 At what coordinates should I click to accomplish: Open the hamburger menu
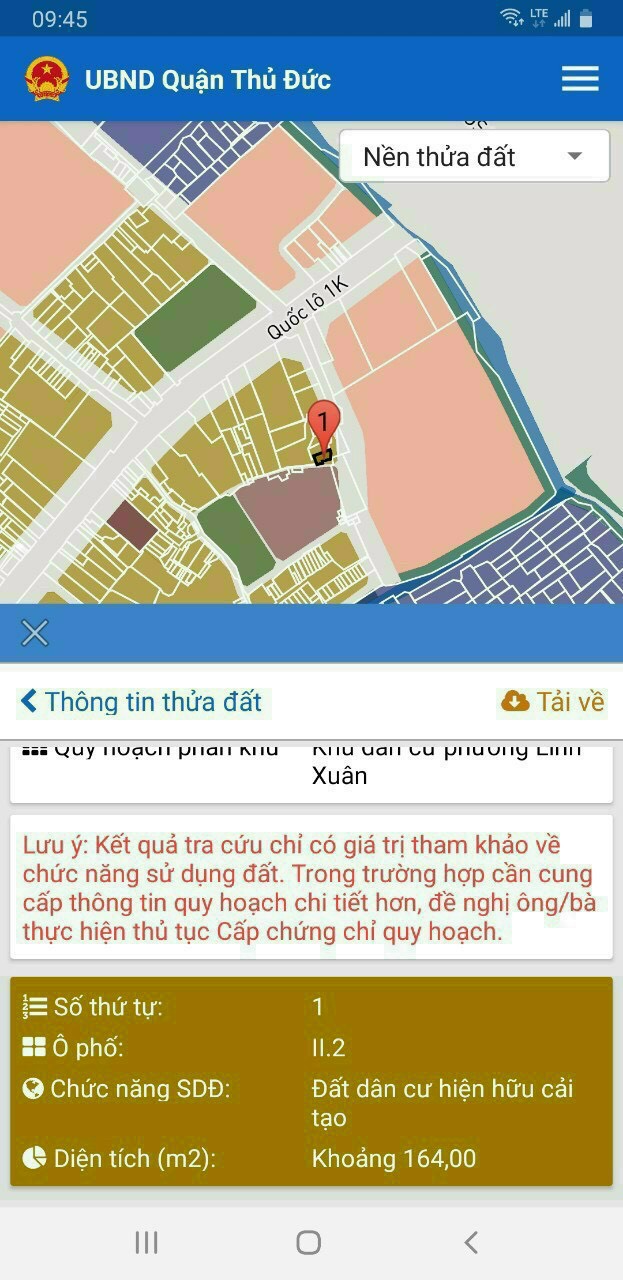pos(580,79)
